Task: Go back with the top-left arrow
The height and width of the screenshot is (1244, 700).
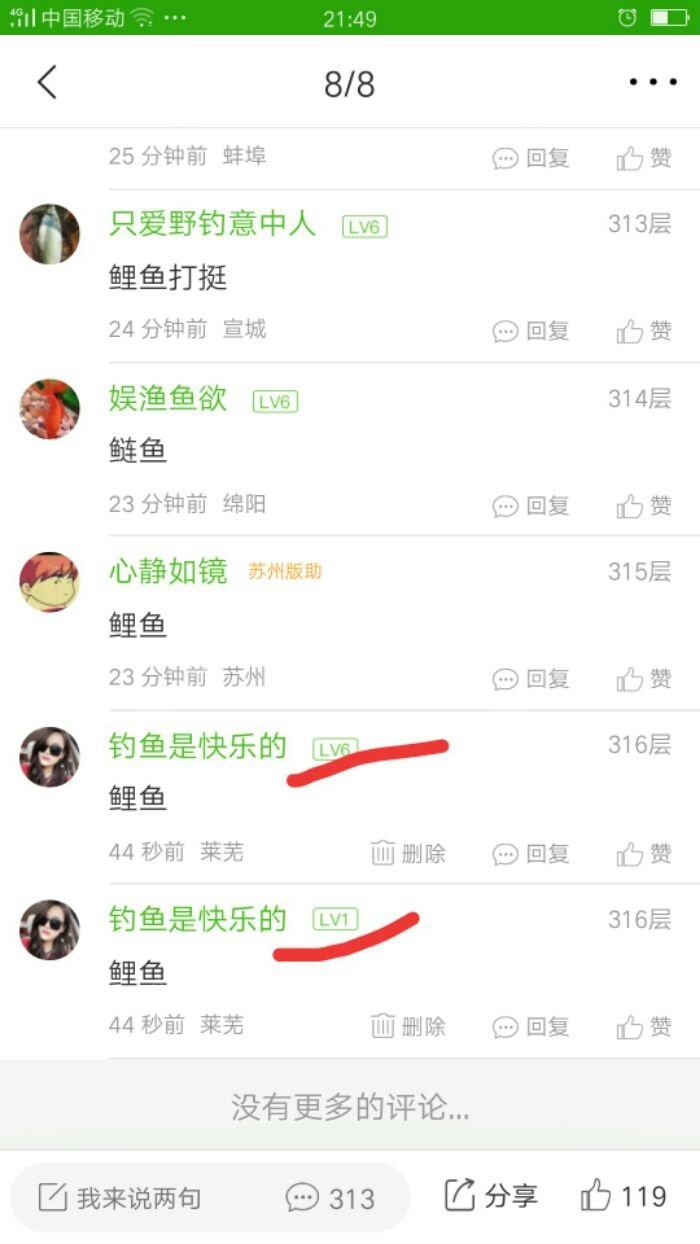Action: click(46, 82)
